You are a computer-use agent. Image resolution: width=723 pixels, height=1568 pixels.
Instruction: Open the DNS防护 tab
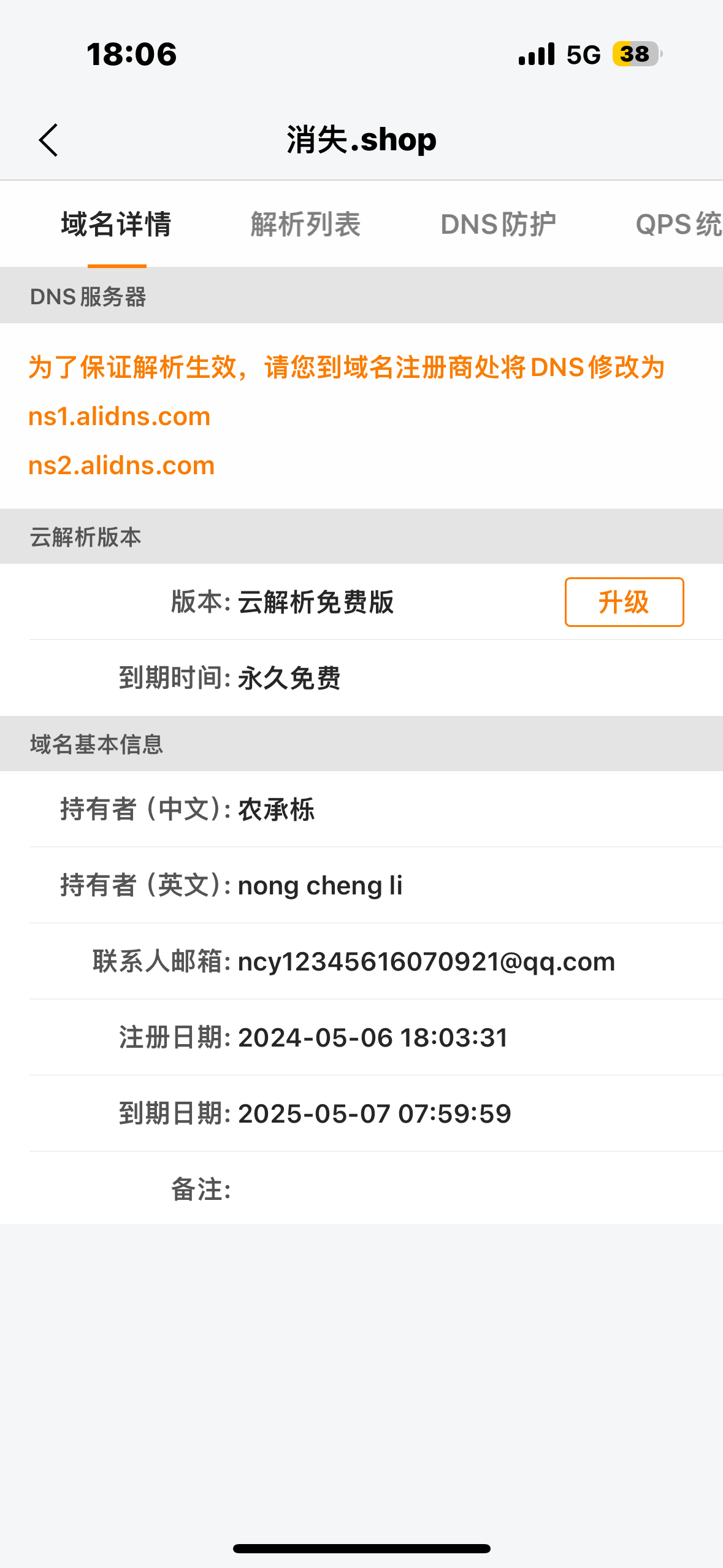tap(498, 224)
